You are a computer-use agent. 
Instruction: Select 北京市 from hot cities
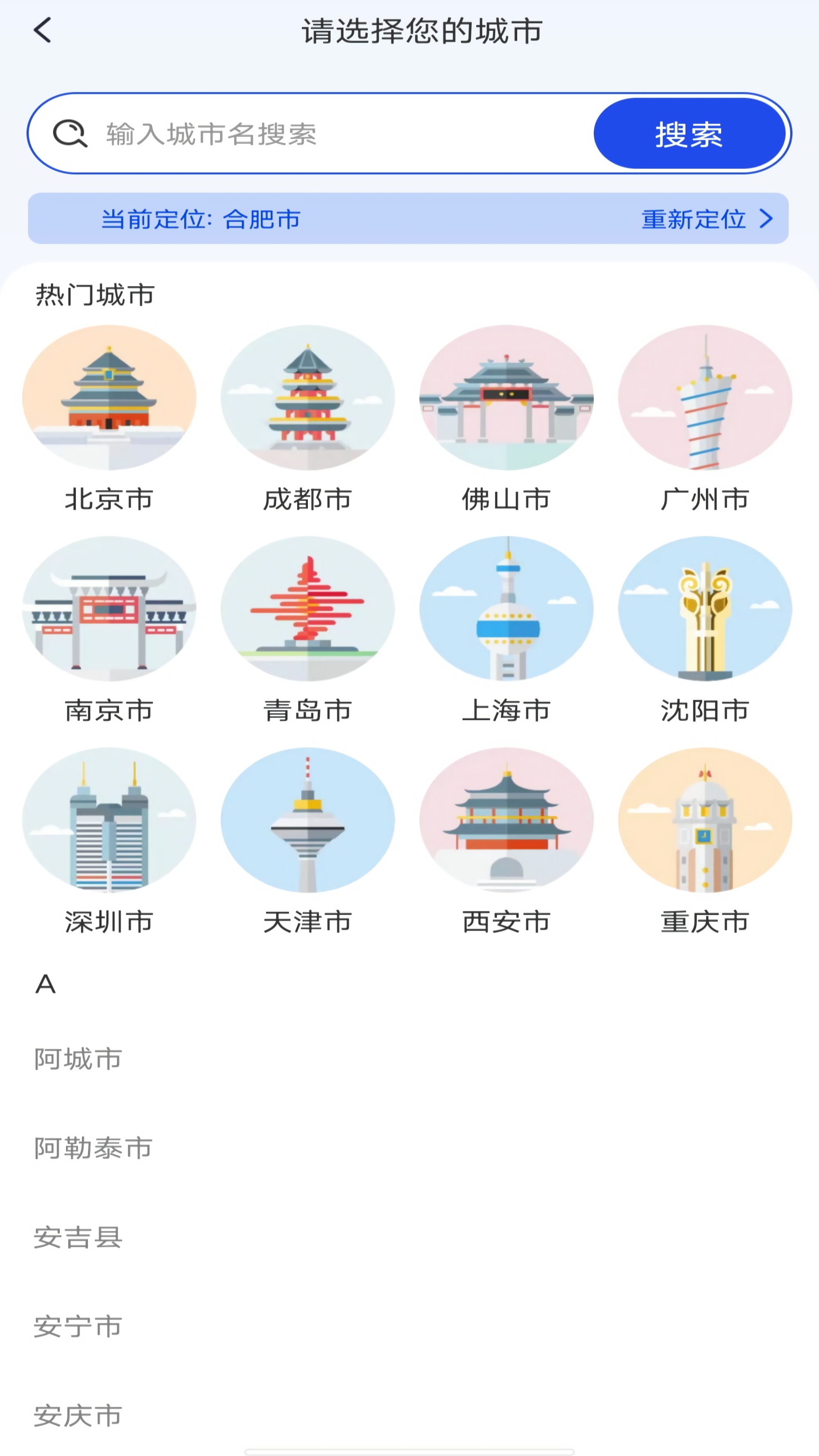click(109, 418)
